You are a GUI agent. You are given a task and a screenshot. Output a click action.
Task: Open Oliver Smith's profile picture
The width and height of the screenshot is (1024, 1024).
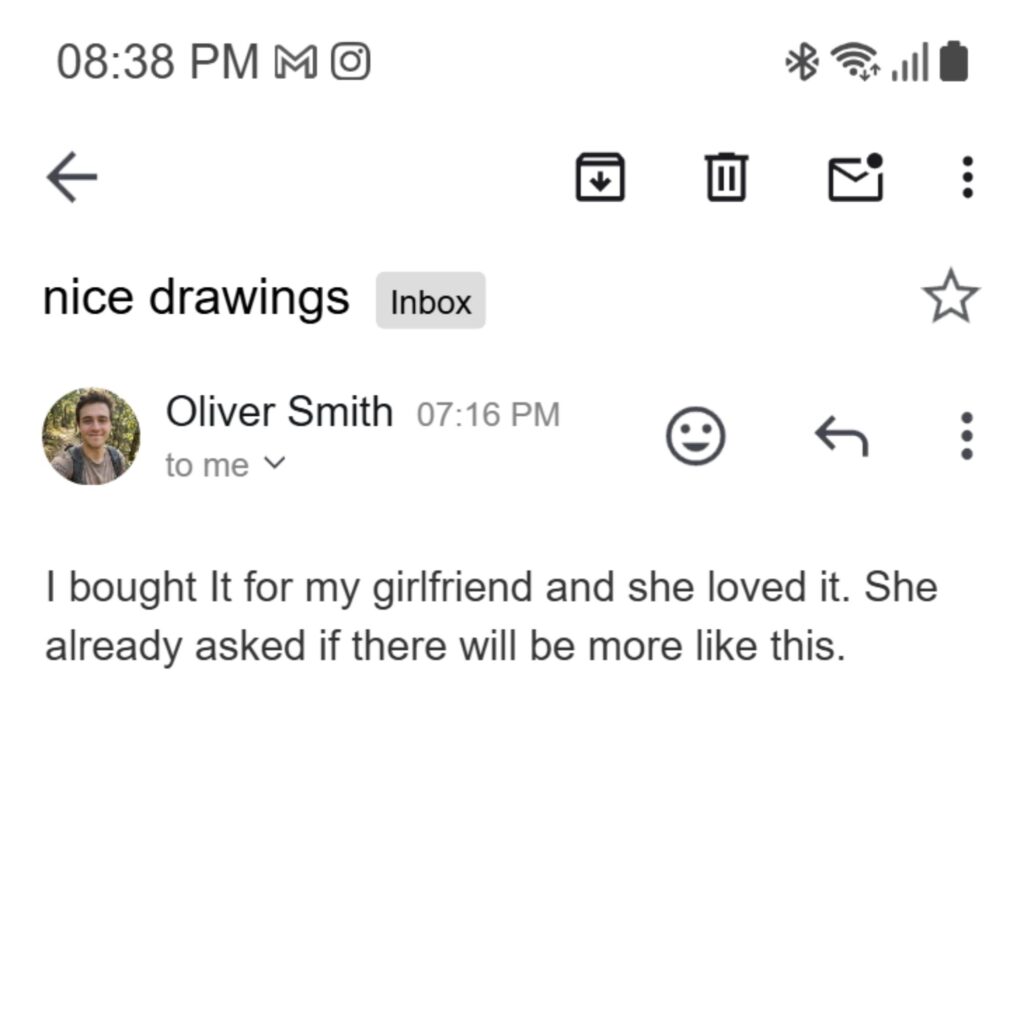click(91, 437)
